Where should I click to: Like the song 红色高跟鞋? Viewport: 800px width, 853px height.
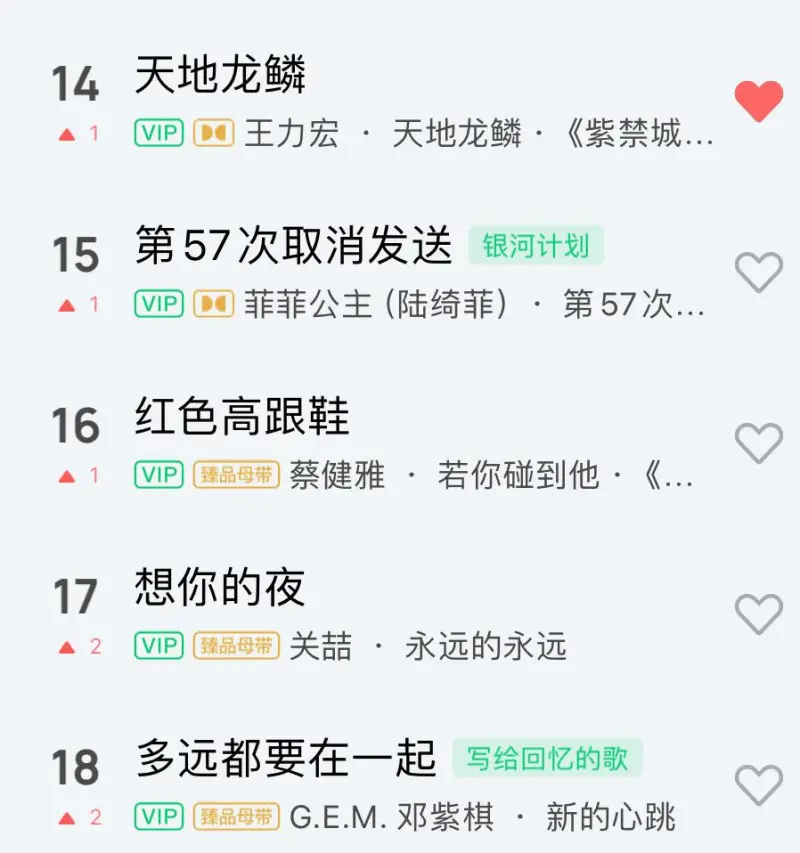pyautogui.click(x=758, y=442)
